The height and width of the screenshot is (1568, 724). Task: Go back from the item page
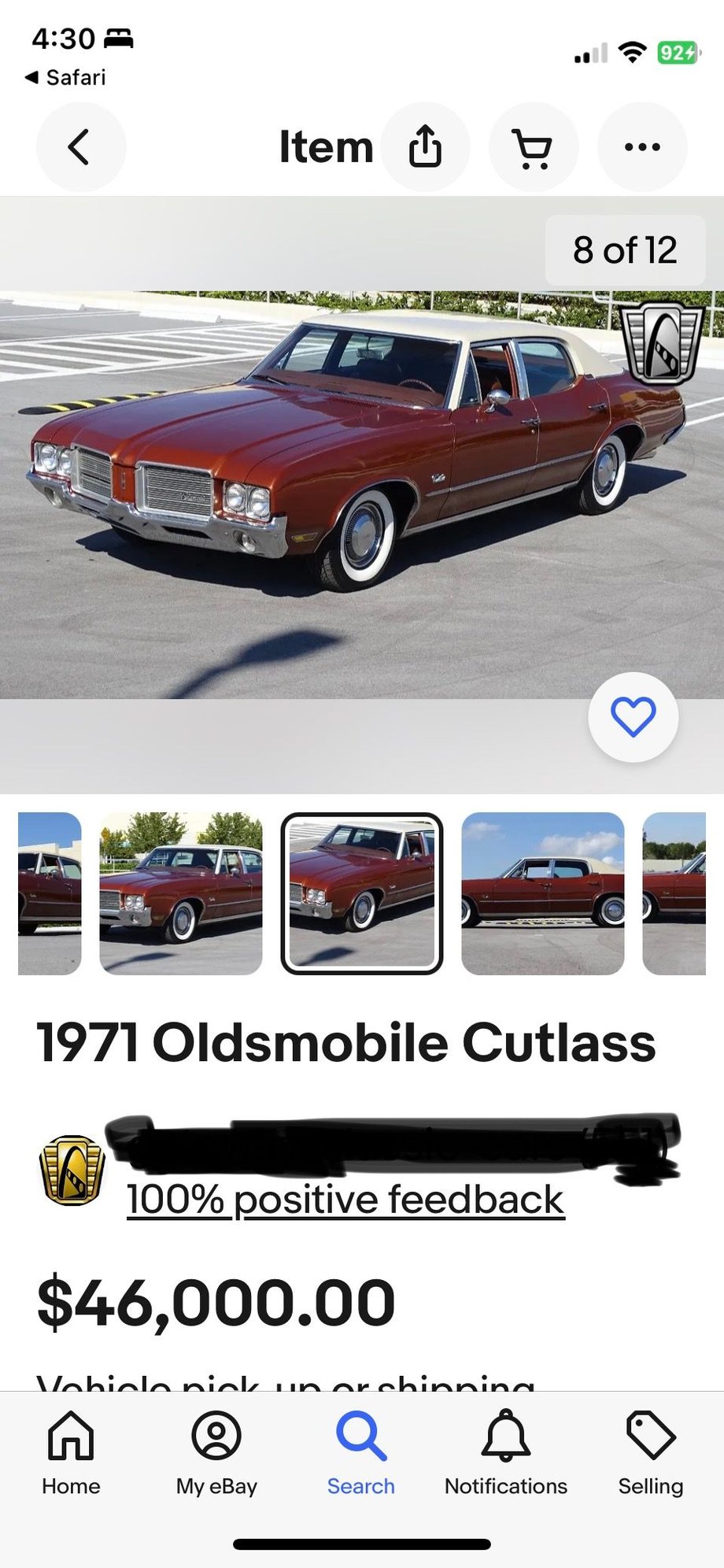pyautogui.click(x=80, y=147)
